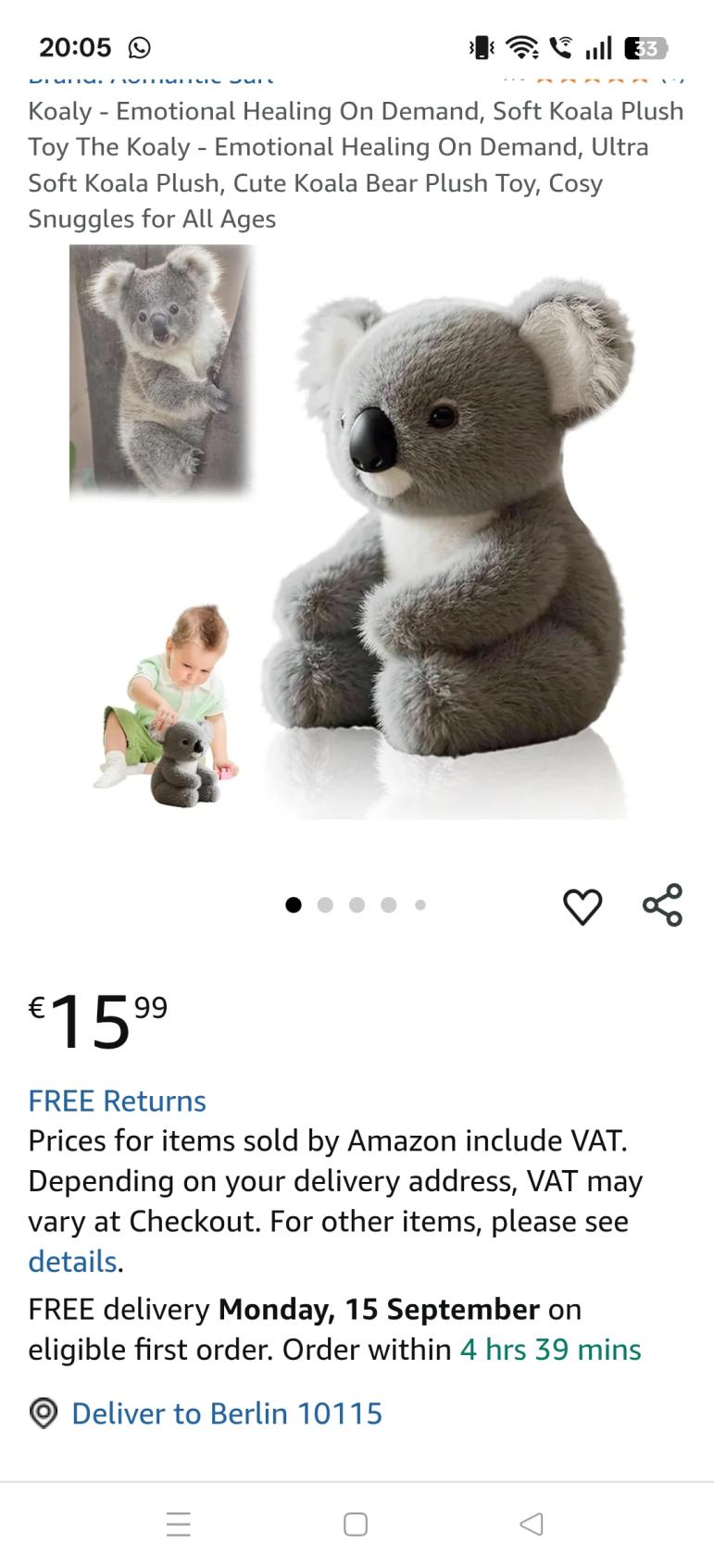Add the koala plush to wish list
The width and height of the screenshot is (714, 1568).
coord(582,906)
